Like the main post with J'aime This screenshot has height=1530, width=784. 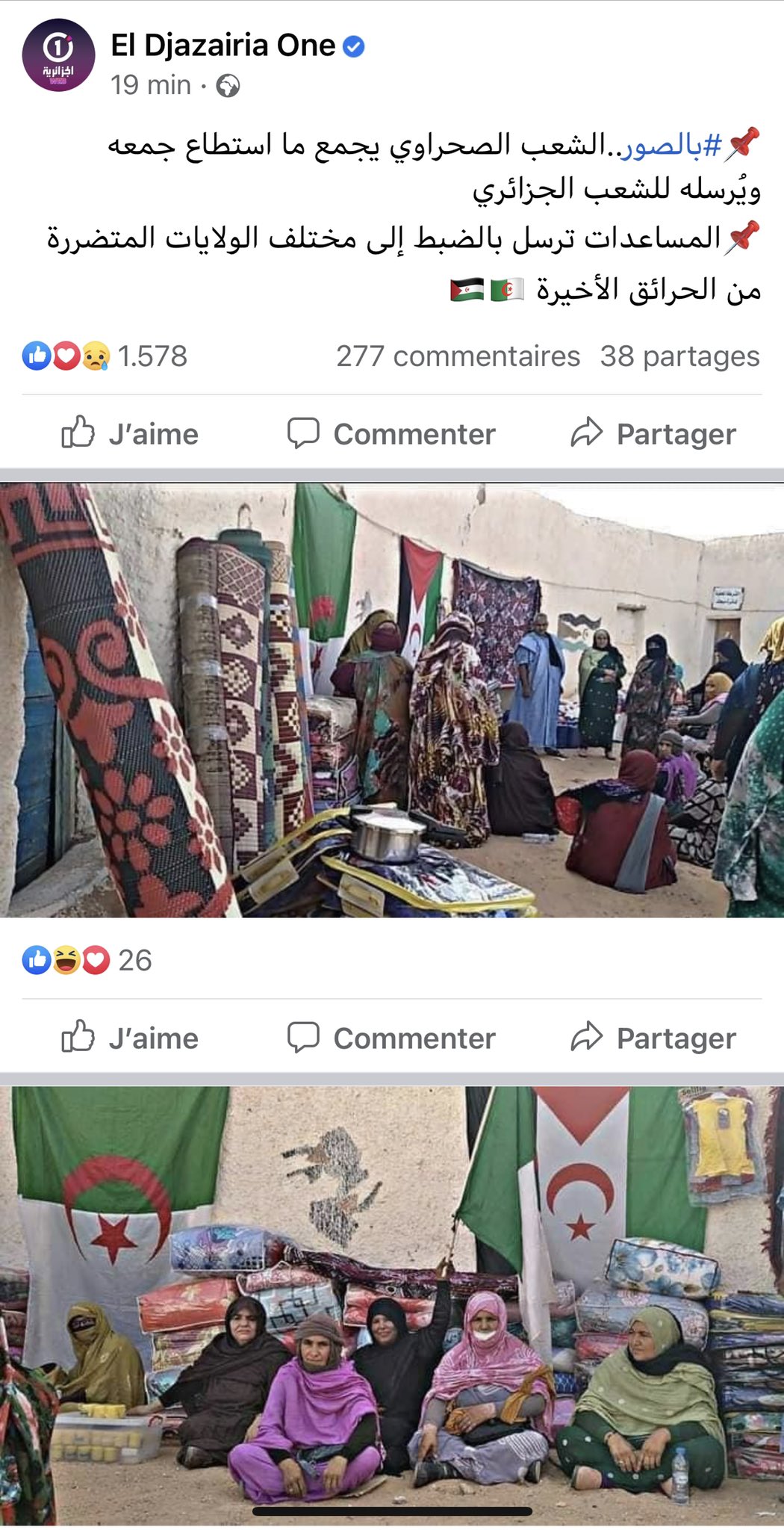(x=130, y=434)
